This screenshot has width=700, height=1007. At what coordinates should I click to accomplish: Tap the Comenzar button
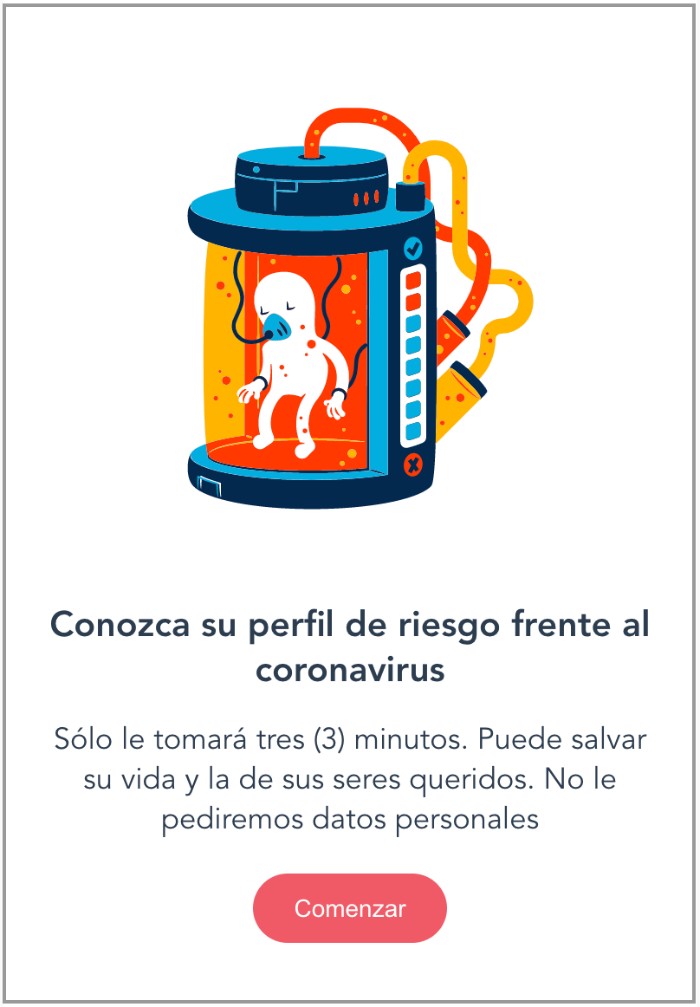[350, 908]
